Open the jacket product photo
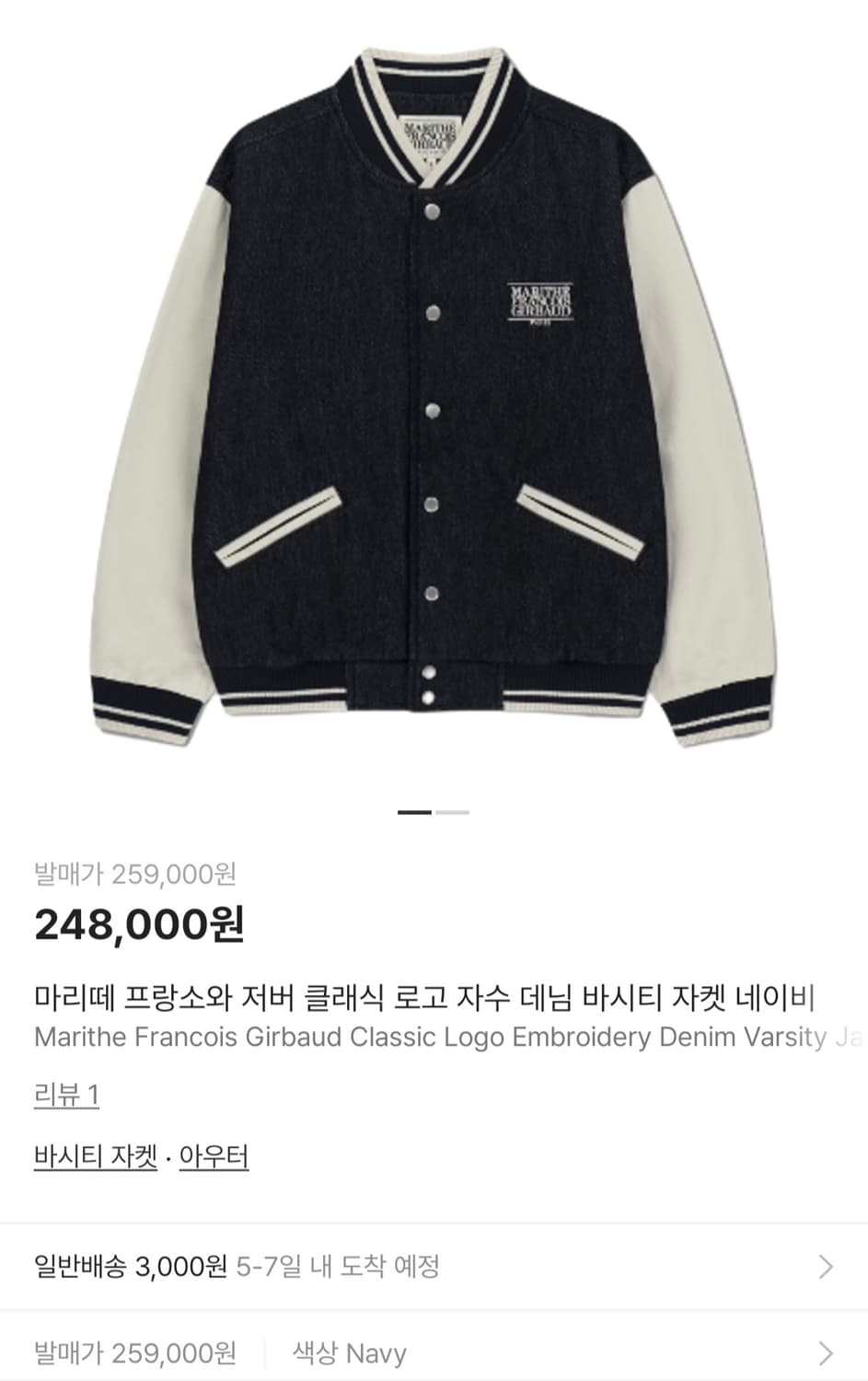868x1381 pixels. 433,396
